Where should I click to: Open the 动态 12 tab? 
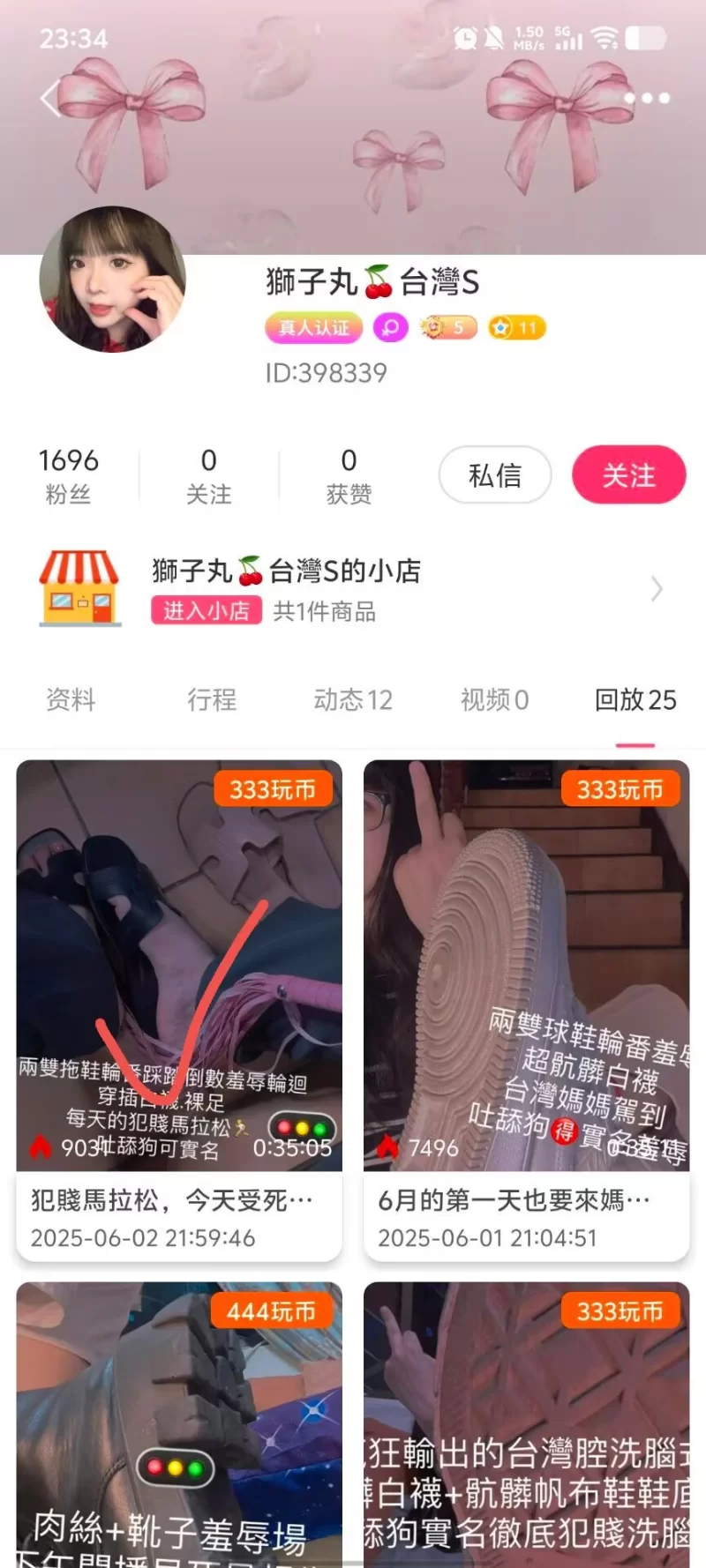pyautogui.click(x=352, y=700)
